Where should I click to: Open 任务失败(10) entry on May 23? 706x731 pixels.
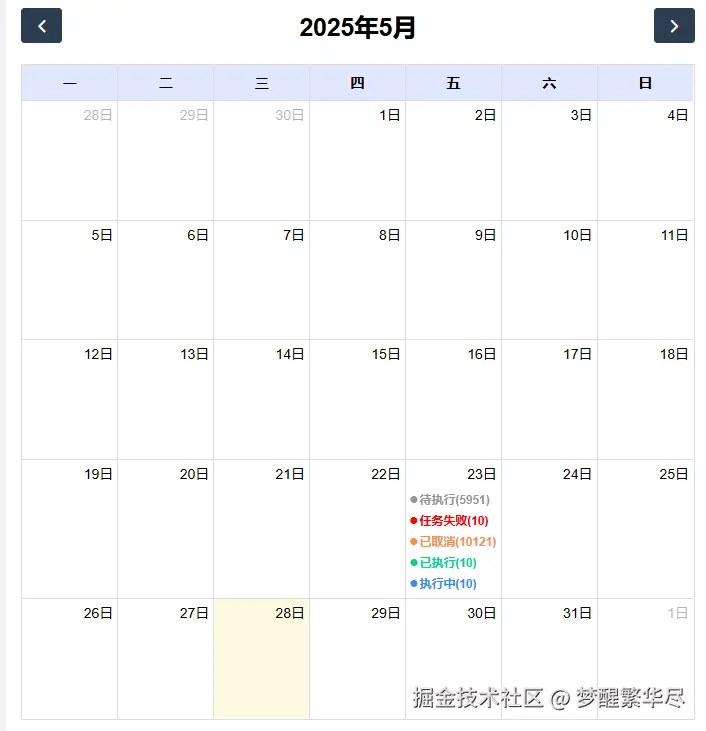pos(453,520)
